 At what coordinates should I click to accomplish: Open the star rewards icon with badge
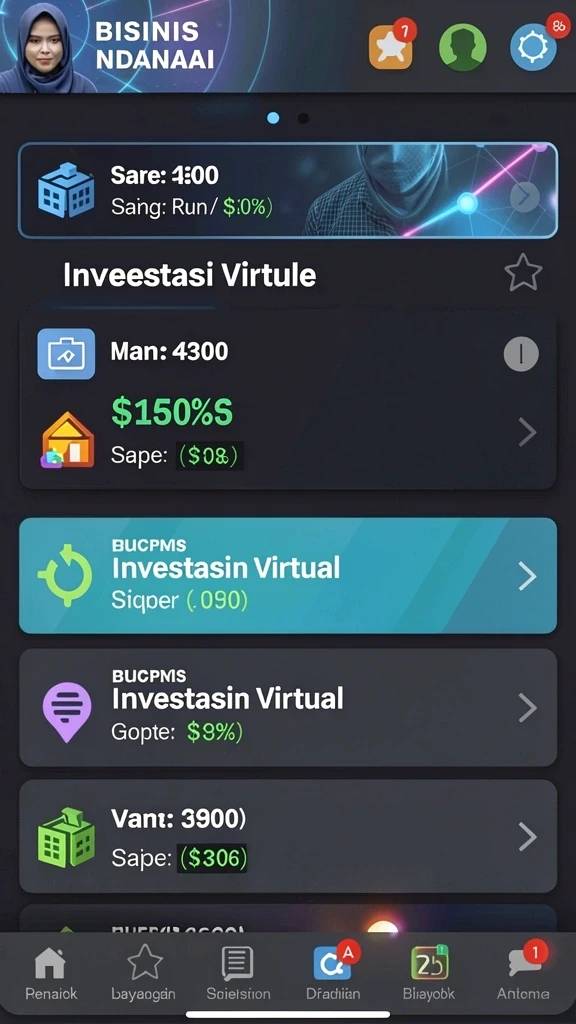tap(391, 47)
